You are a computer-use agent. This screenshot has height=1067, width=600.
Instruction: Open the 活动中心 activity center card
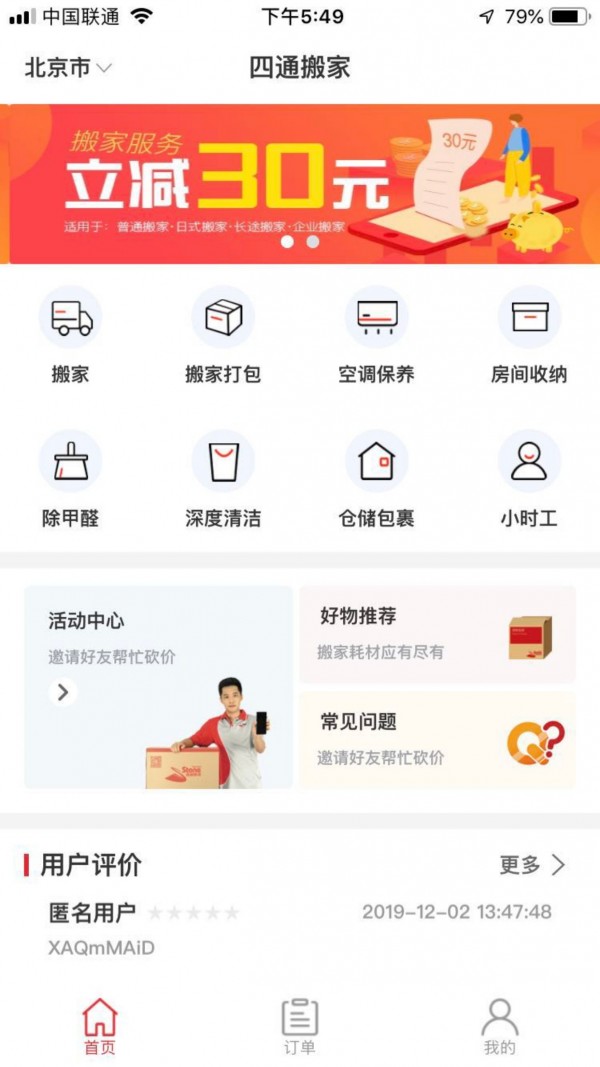point(159,687)
